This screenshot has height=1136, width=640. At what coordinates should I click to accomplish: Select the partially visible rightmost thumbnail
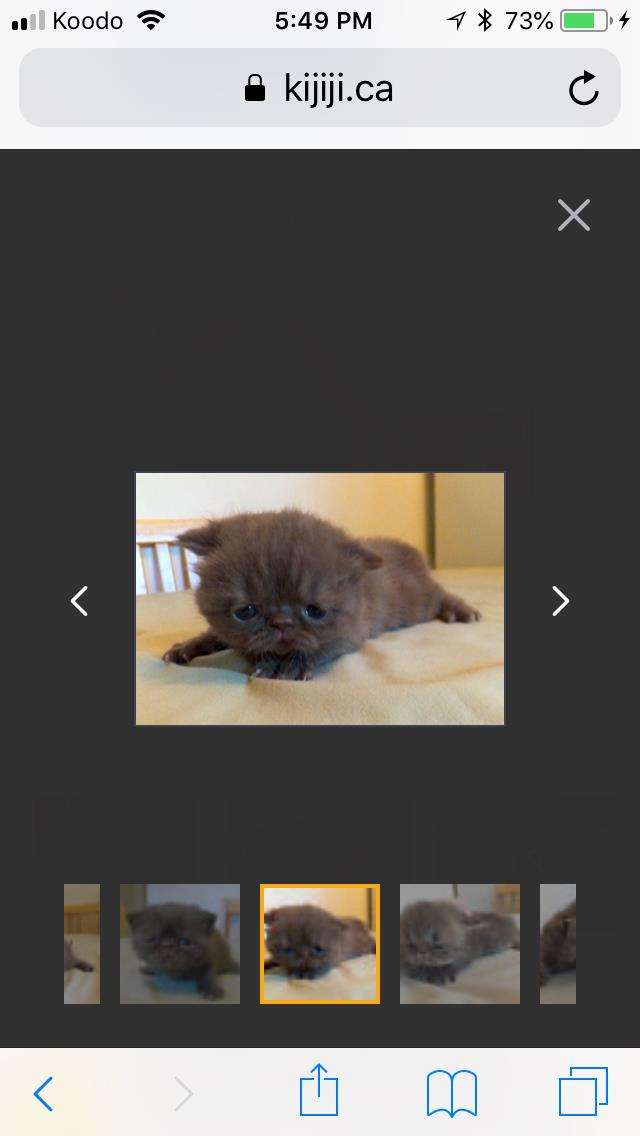pos(558,943)
